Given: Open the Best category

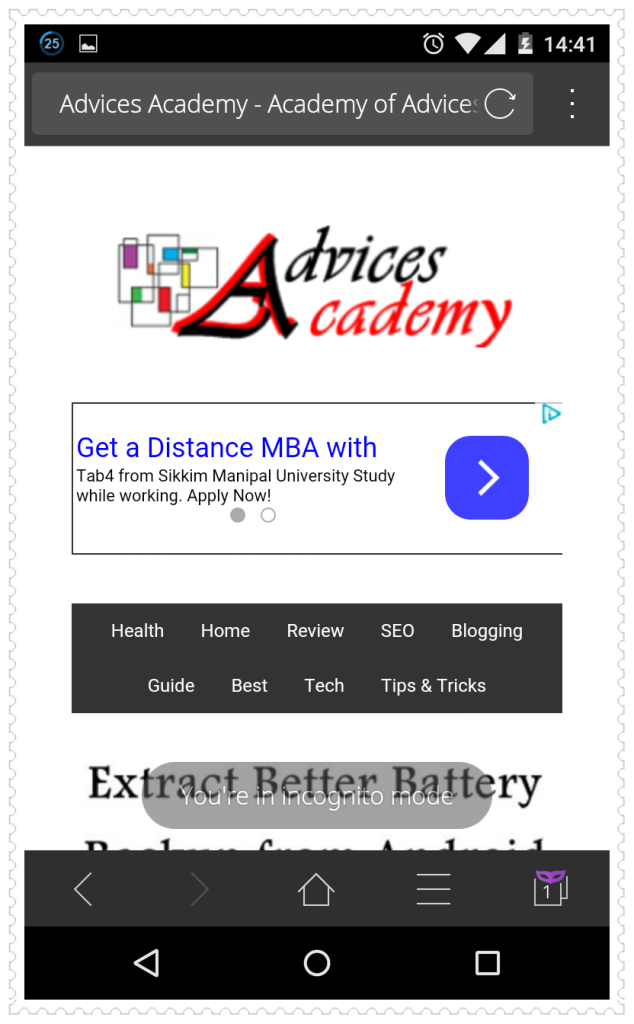Looking at the screenshot, I should point(249,686).
